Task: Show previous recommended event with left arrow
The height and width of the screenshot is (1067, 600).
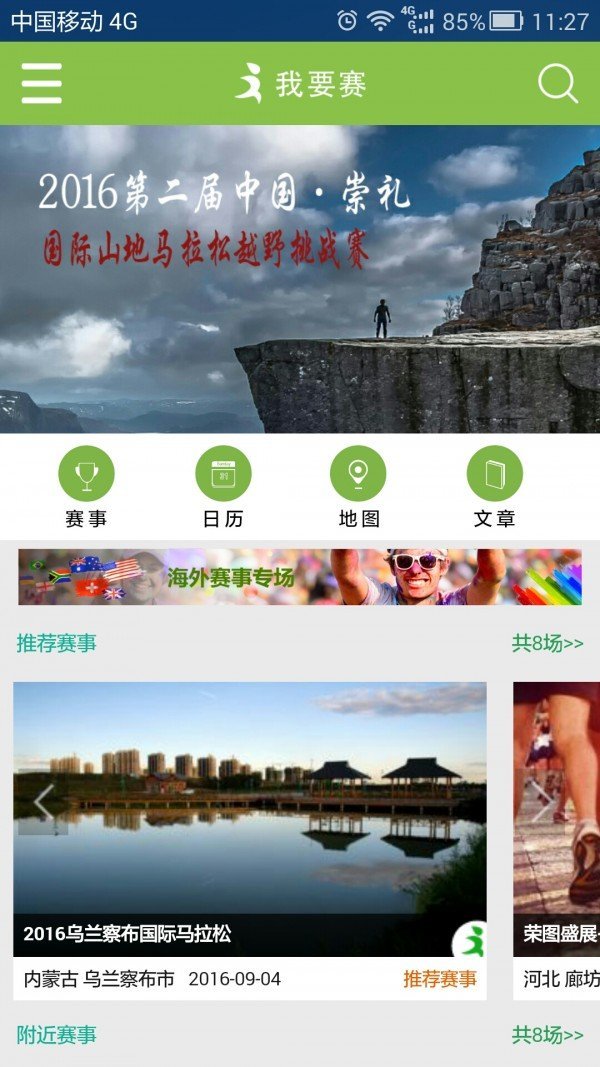Action: coord(43,802)
